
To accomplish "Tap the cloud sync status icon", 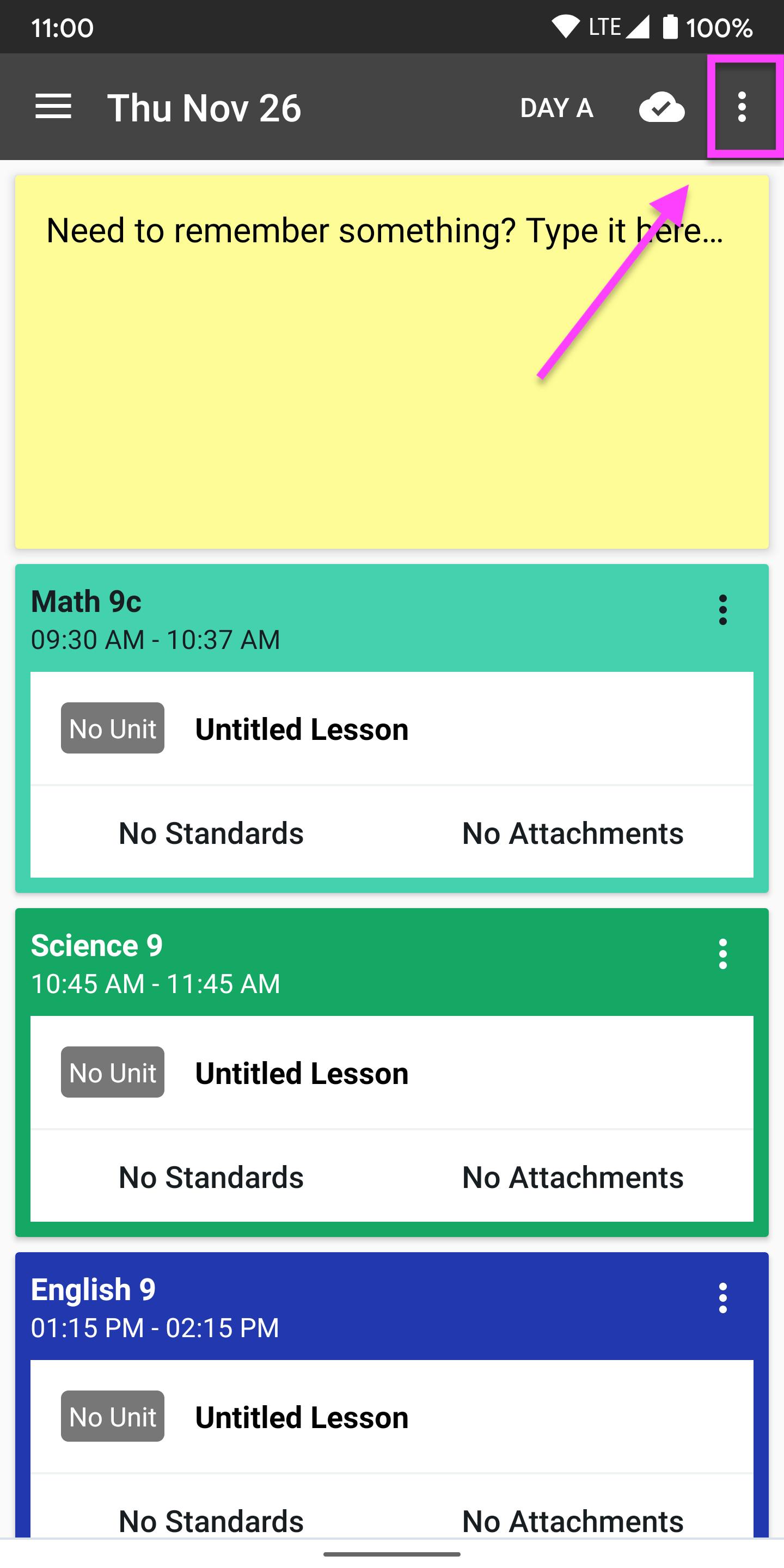I will pyautogui.click(x=661, y=107).
